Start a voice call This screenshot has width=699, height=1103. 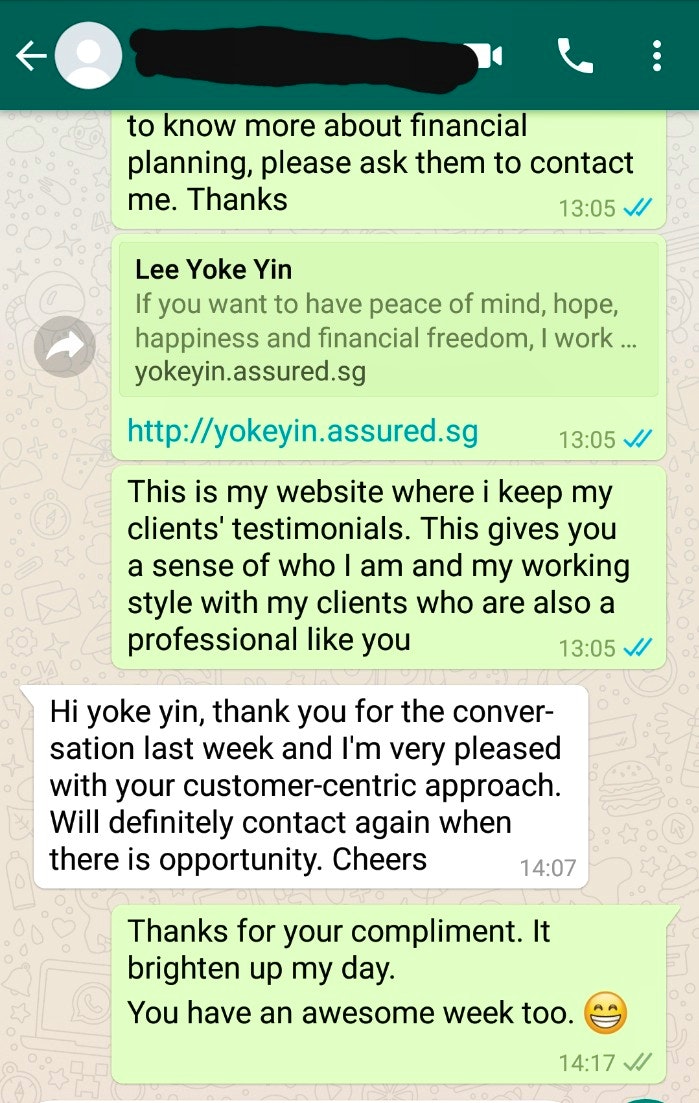(x=575, y=57)
